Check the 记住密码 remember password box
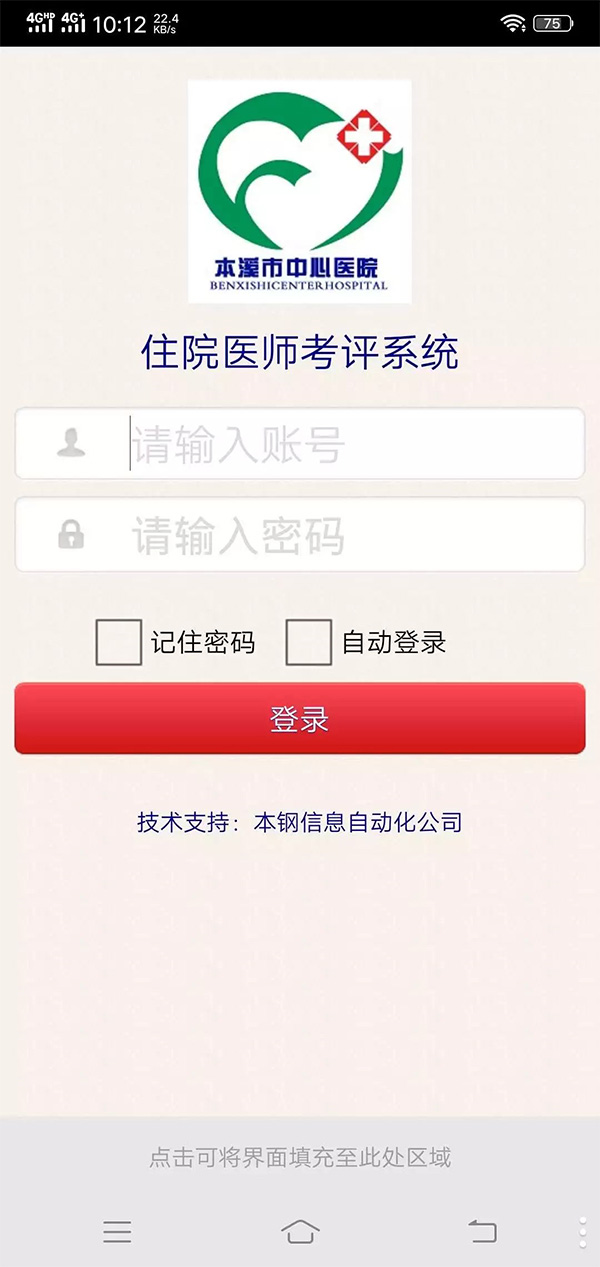600x1267 pixels. 118,642
